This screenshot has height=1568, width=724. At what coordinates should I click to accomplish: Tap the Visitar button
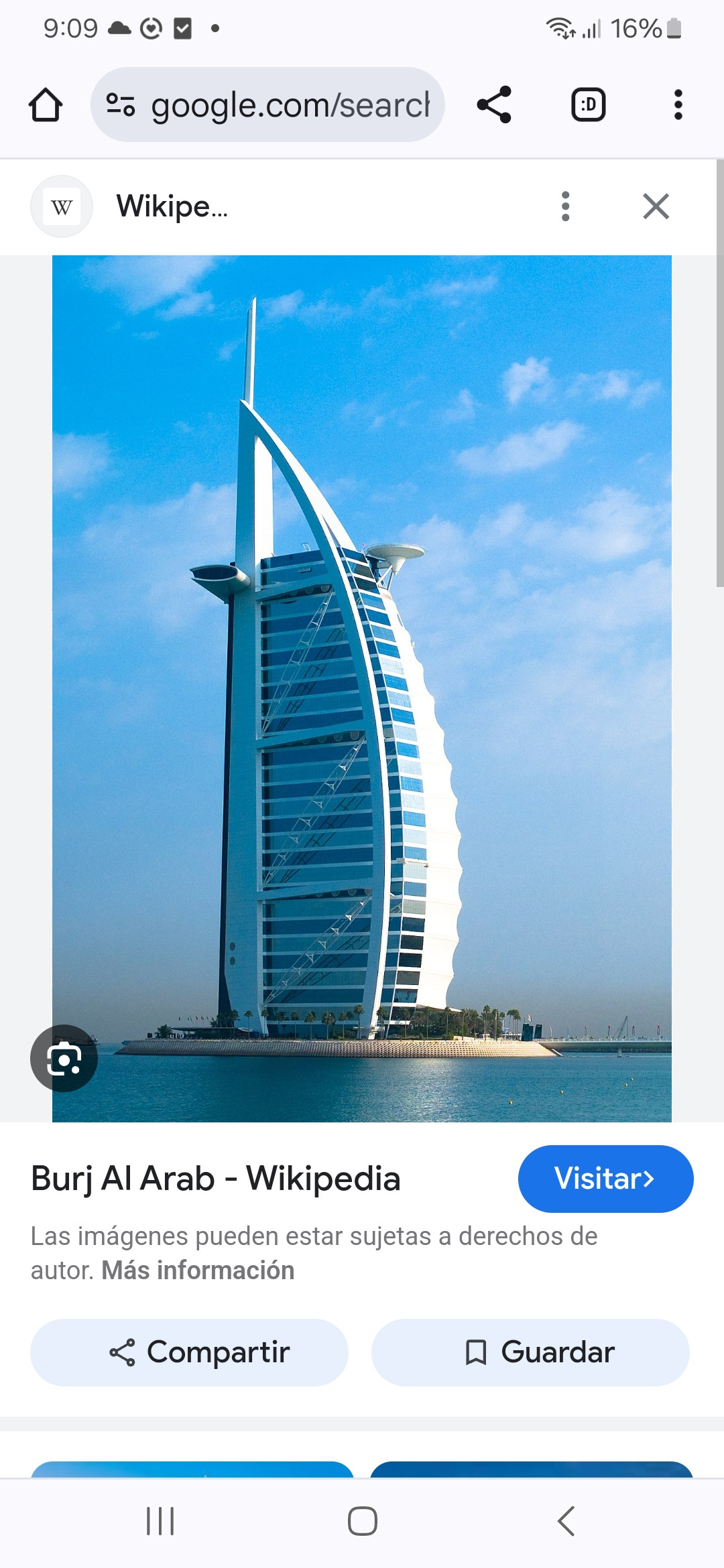605,1179
